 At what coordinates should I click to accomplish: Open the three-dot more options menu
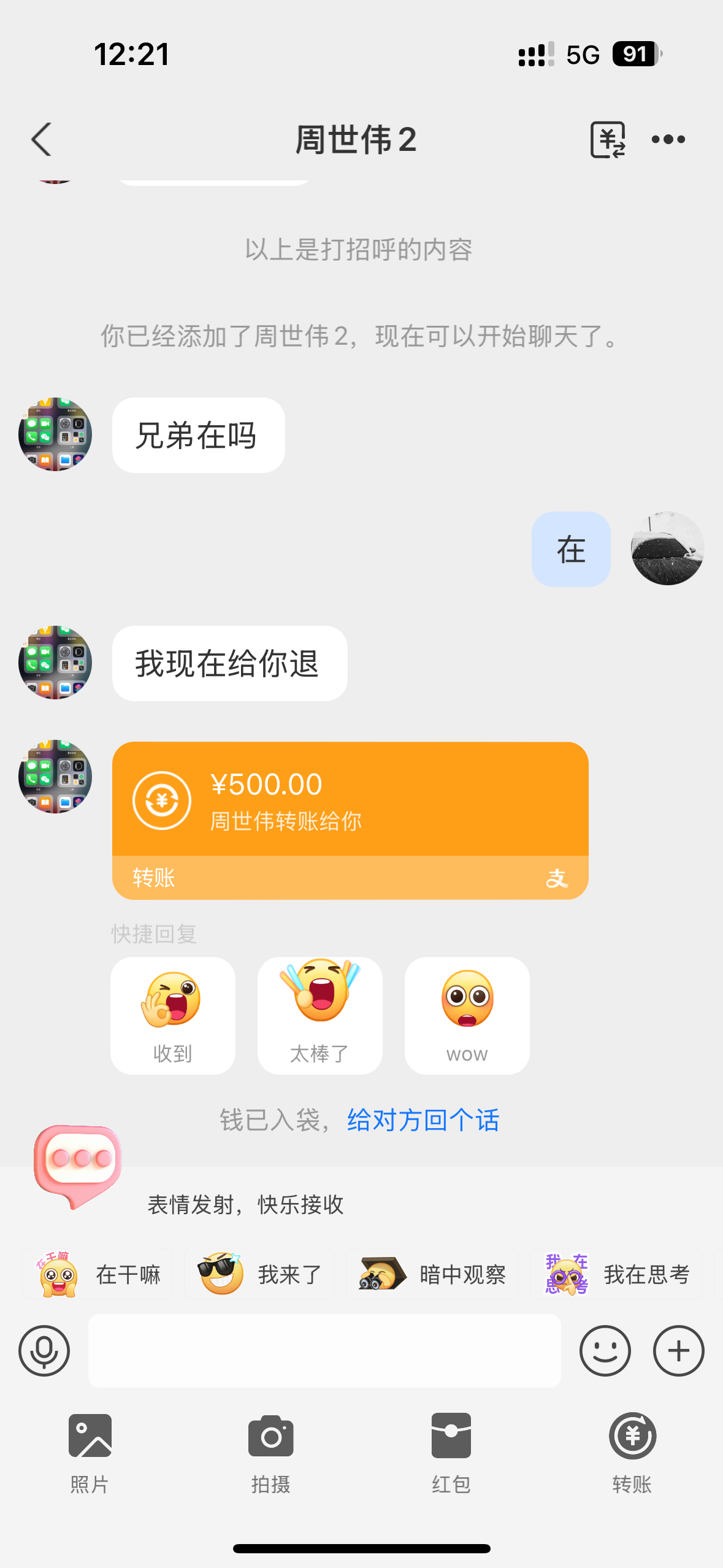pyautogui.click(x=668, y=139)
